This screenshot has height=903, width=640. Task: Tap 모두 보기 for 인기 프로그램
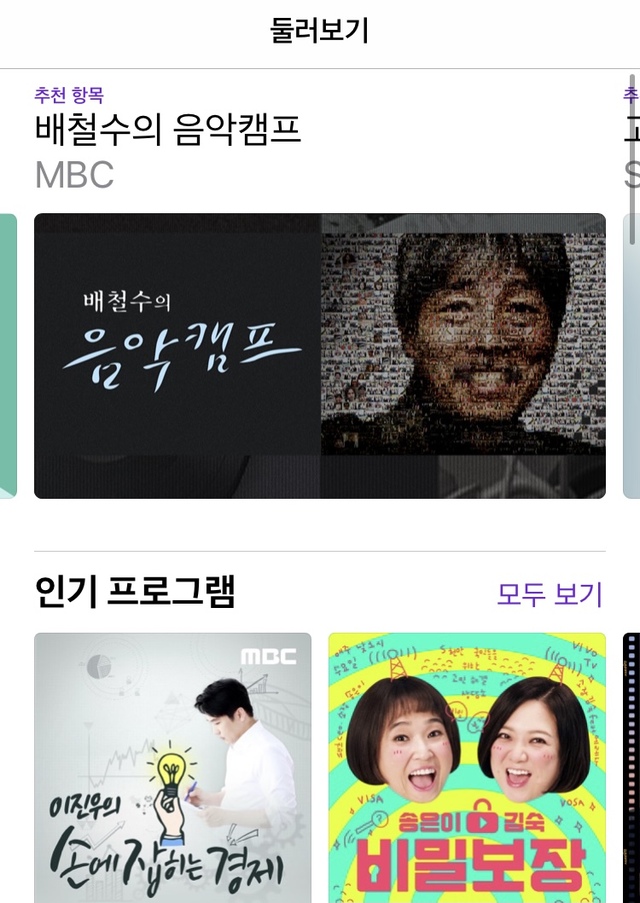coord(550,594)
